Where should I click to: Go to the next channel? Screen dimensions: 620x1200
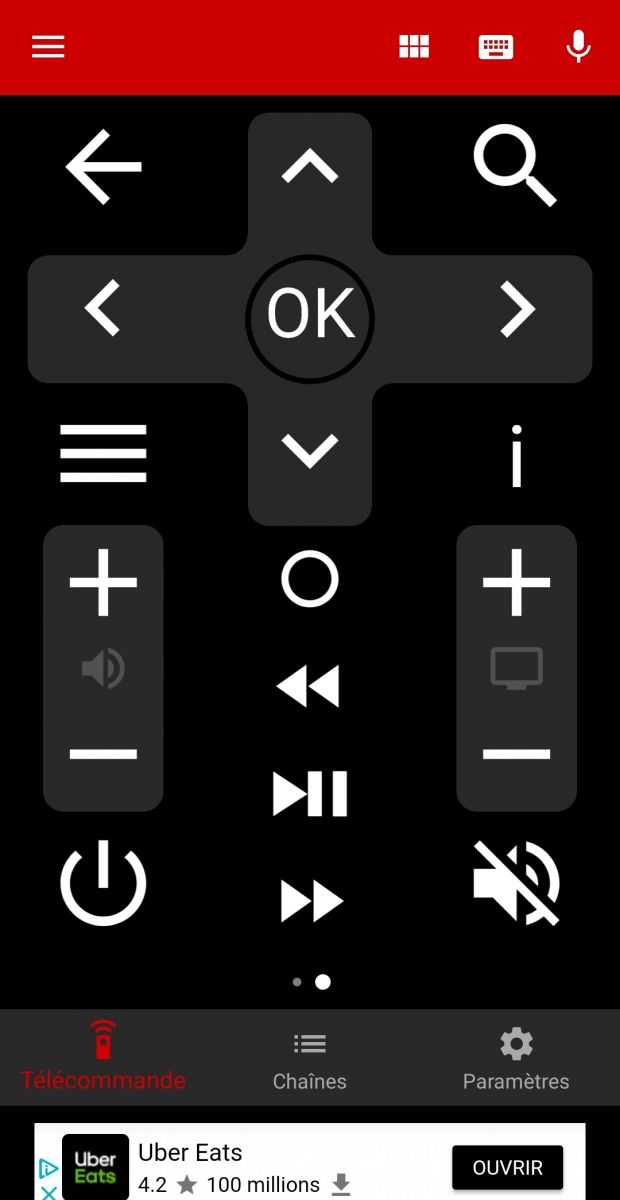point(516,581)
